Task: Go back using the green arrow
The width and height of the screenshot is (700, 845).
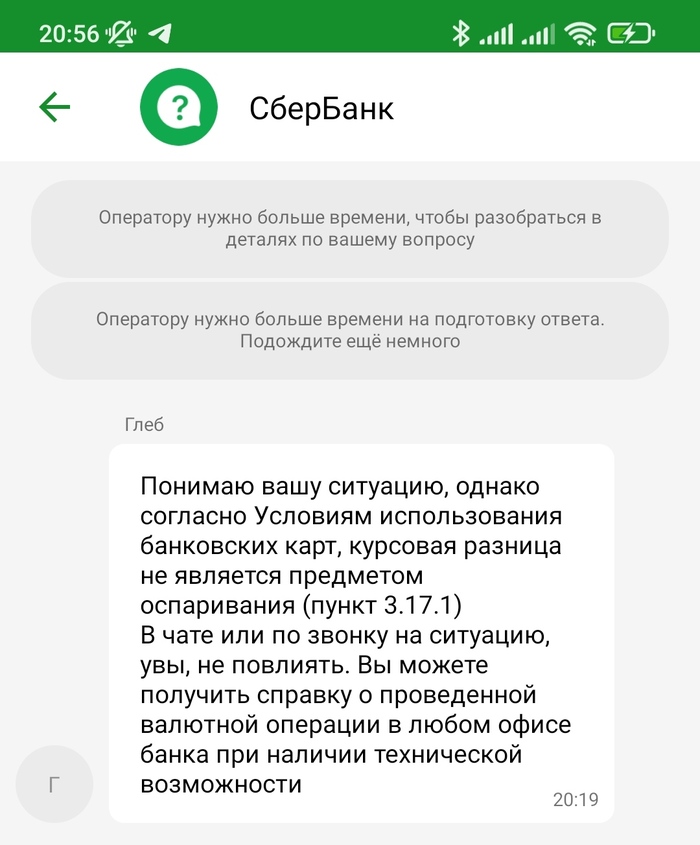Action: coord(54,107)
